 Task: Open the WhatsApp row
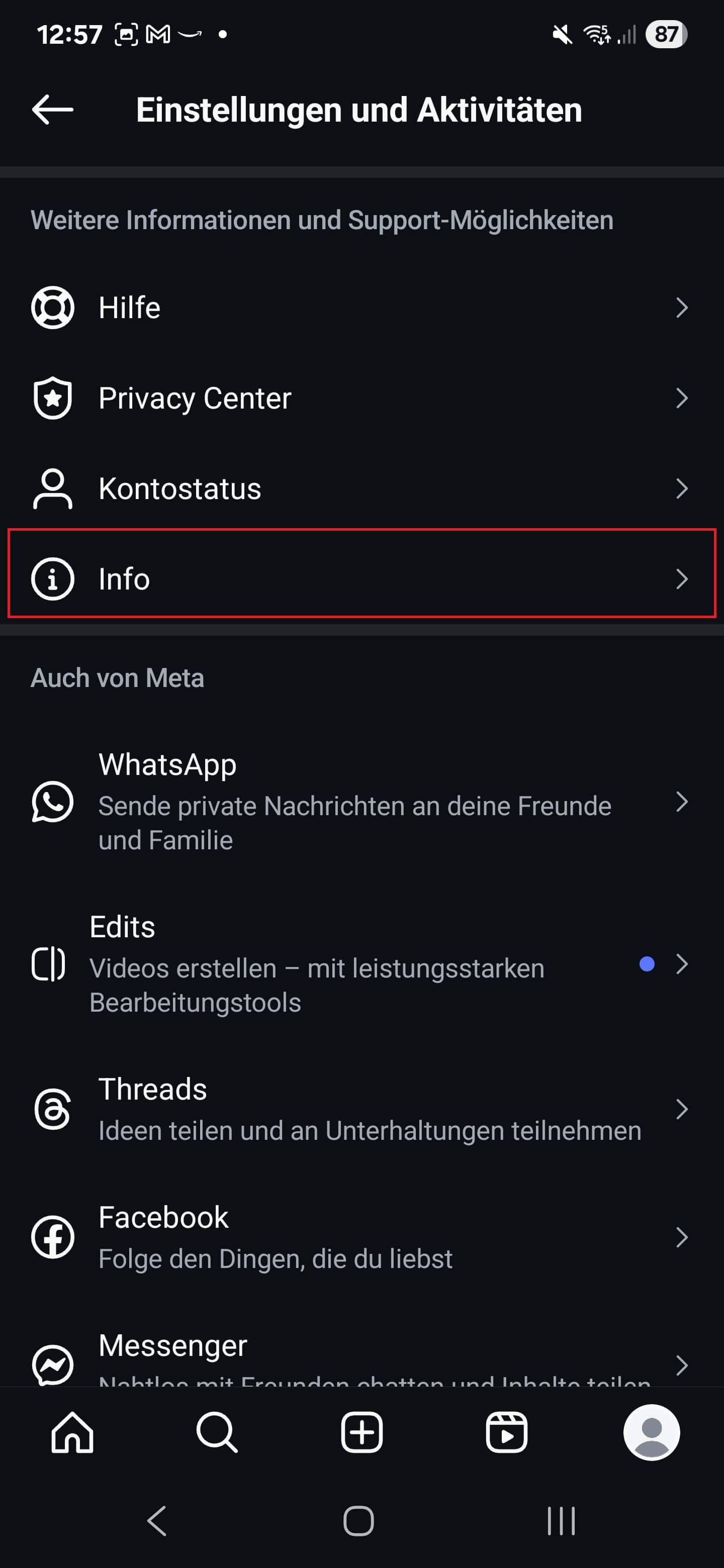(x=361, y=802)
